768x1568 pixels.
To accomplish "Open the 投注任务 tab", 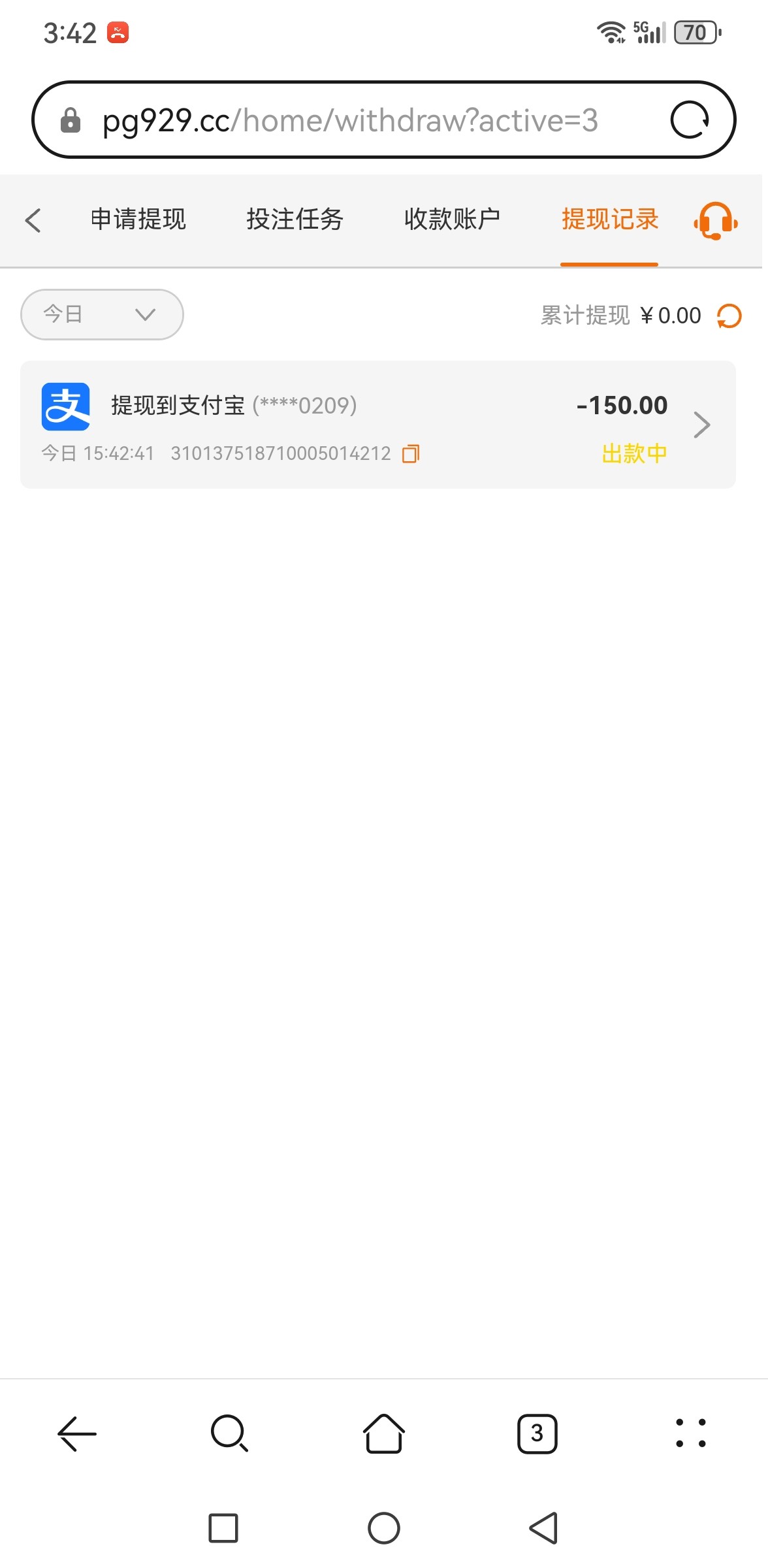I will 295,220.
